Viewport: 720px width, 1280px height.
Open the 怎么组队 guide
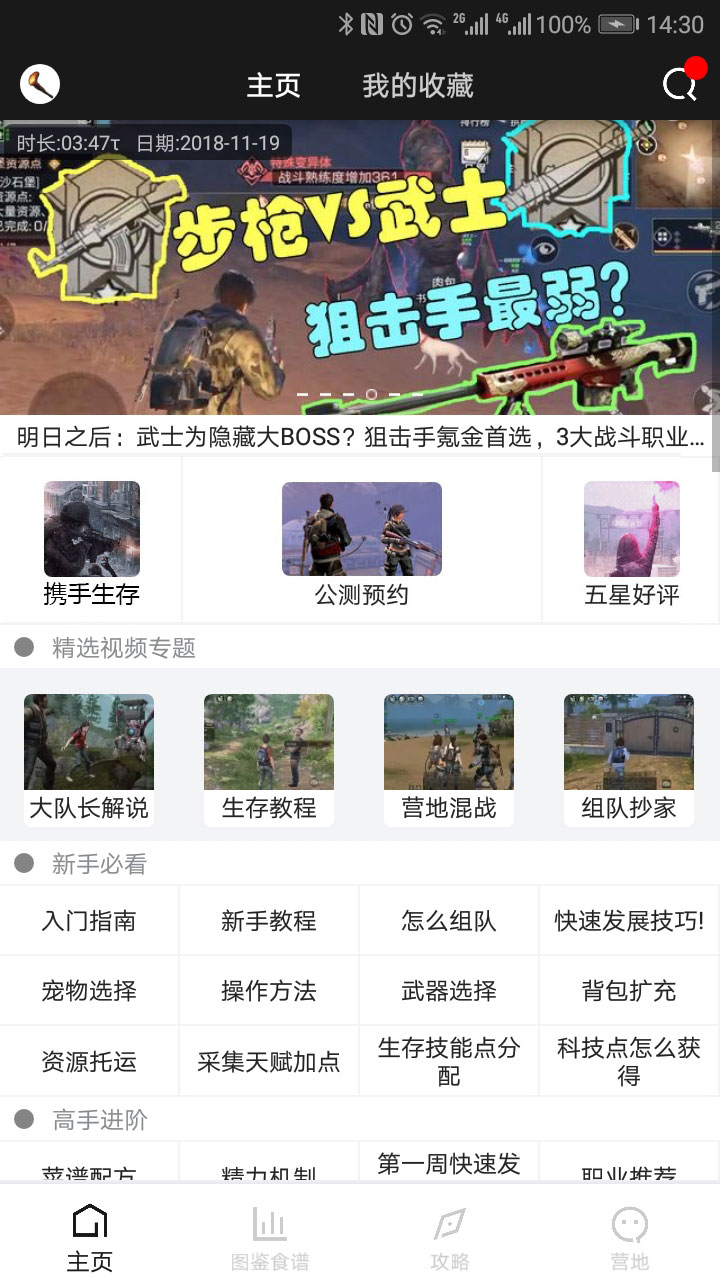[449, 920]
